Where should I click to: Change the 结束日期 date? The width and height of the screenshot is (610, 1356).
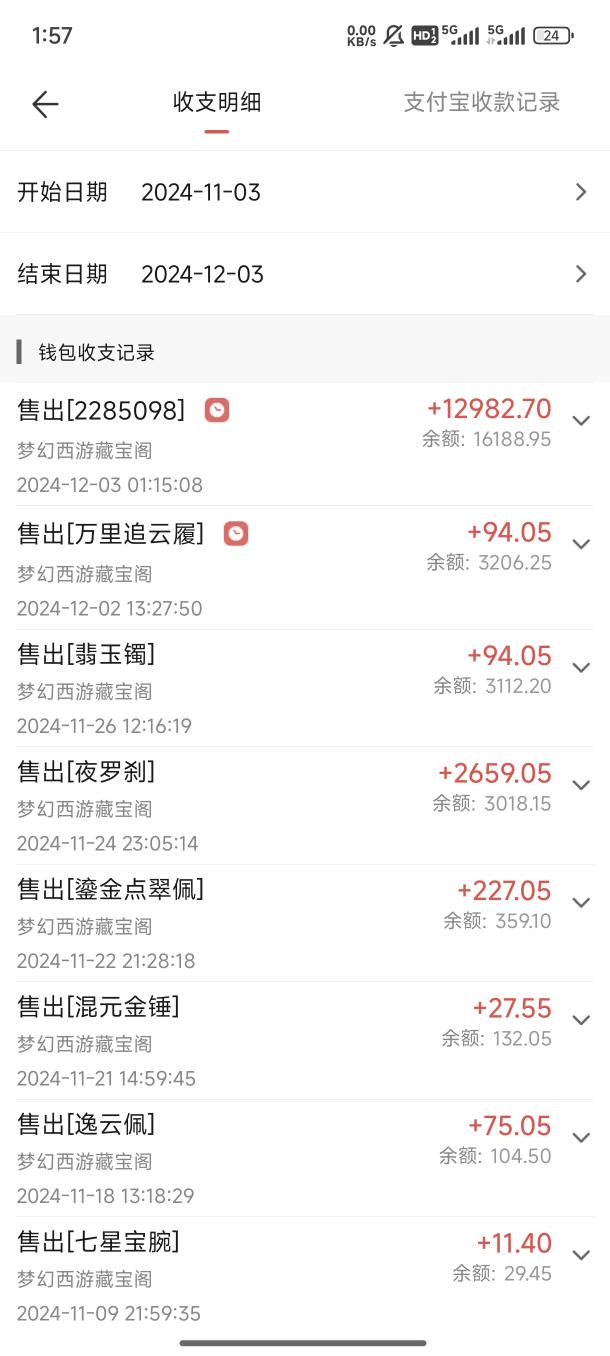(x=305, y=274)
